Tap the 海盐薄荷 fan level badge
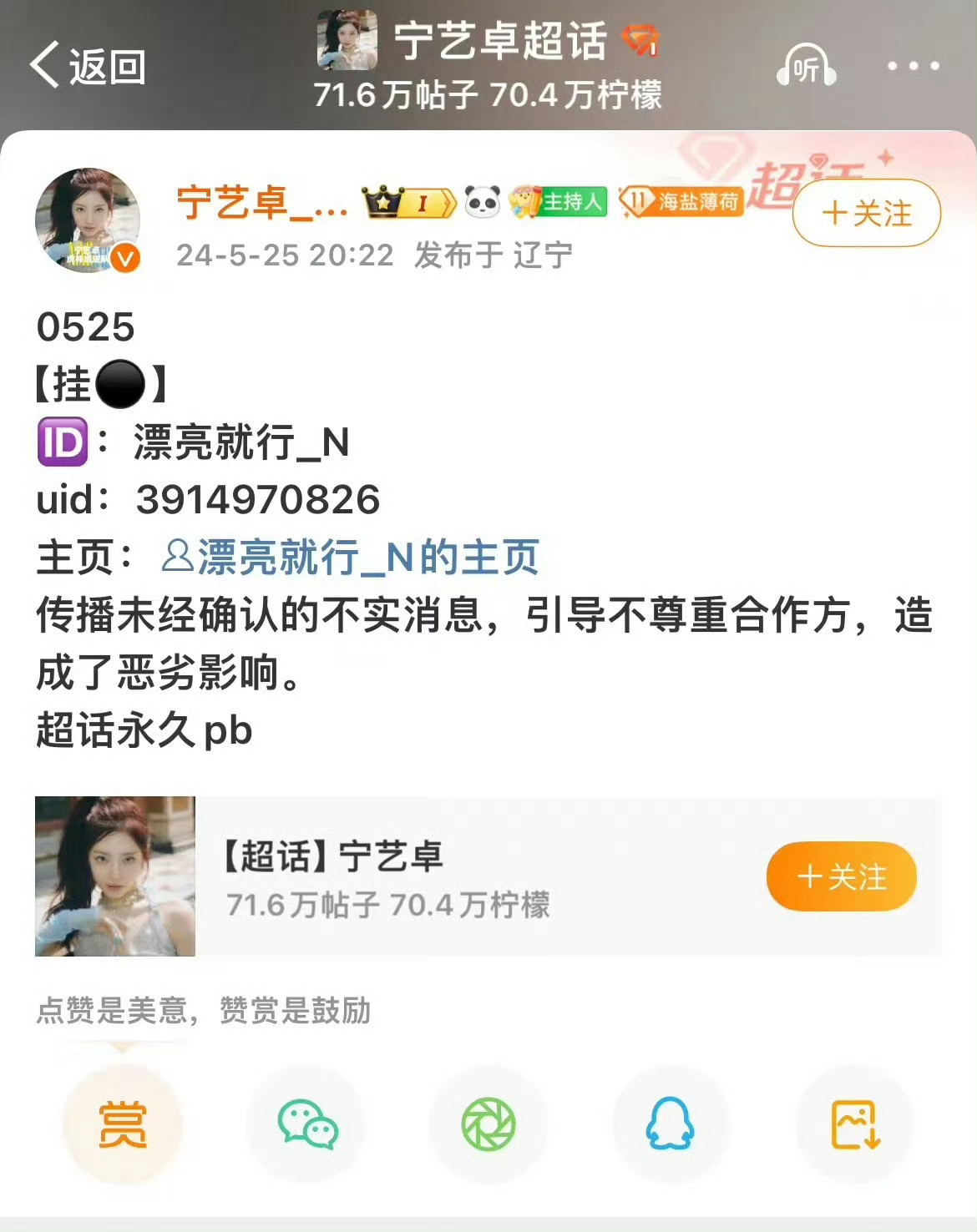Image resolution: width=977 pixels, height=1232 pixels. pos(686,203)
